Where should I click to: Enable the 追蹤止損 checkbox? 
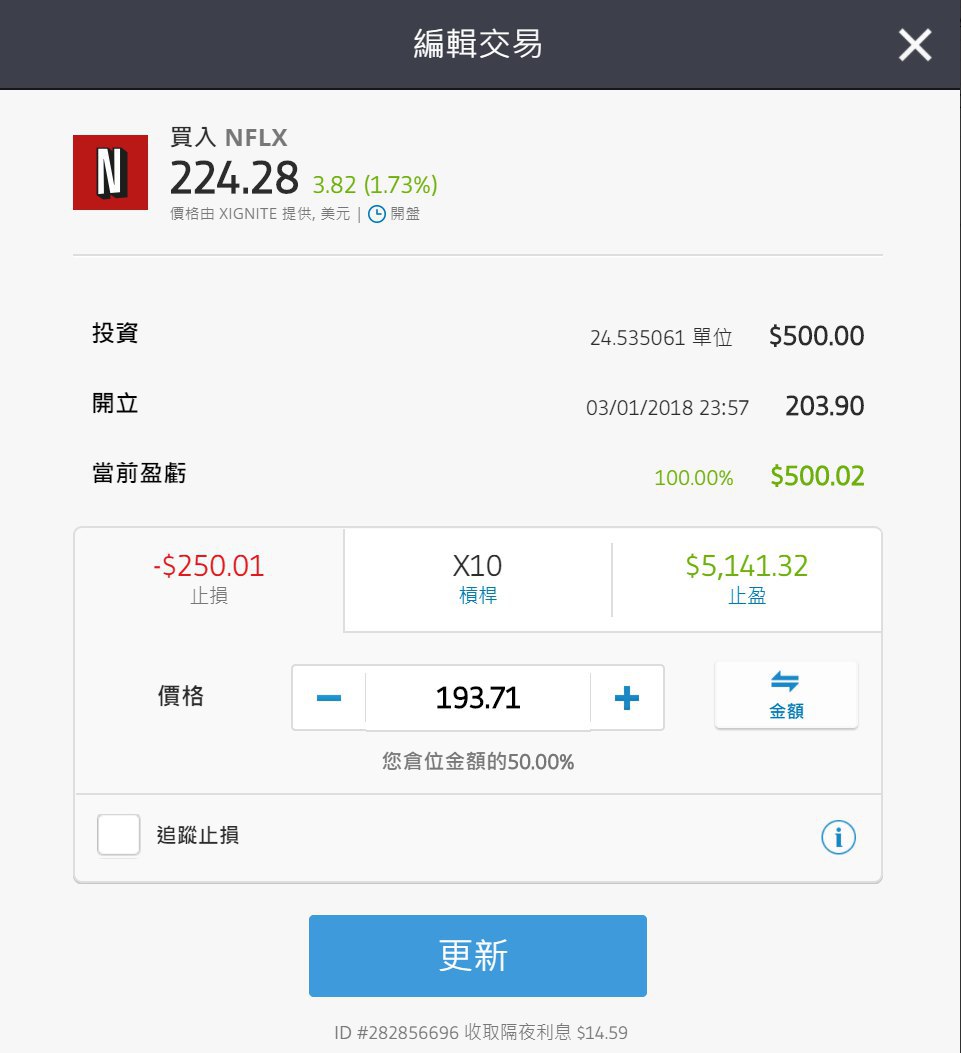coord(119,835)
